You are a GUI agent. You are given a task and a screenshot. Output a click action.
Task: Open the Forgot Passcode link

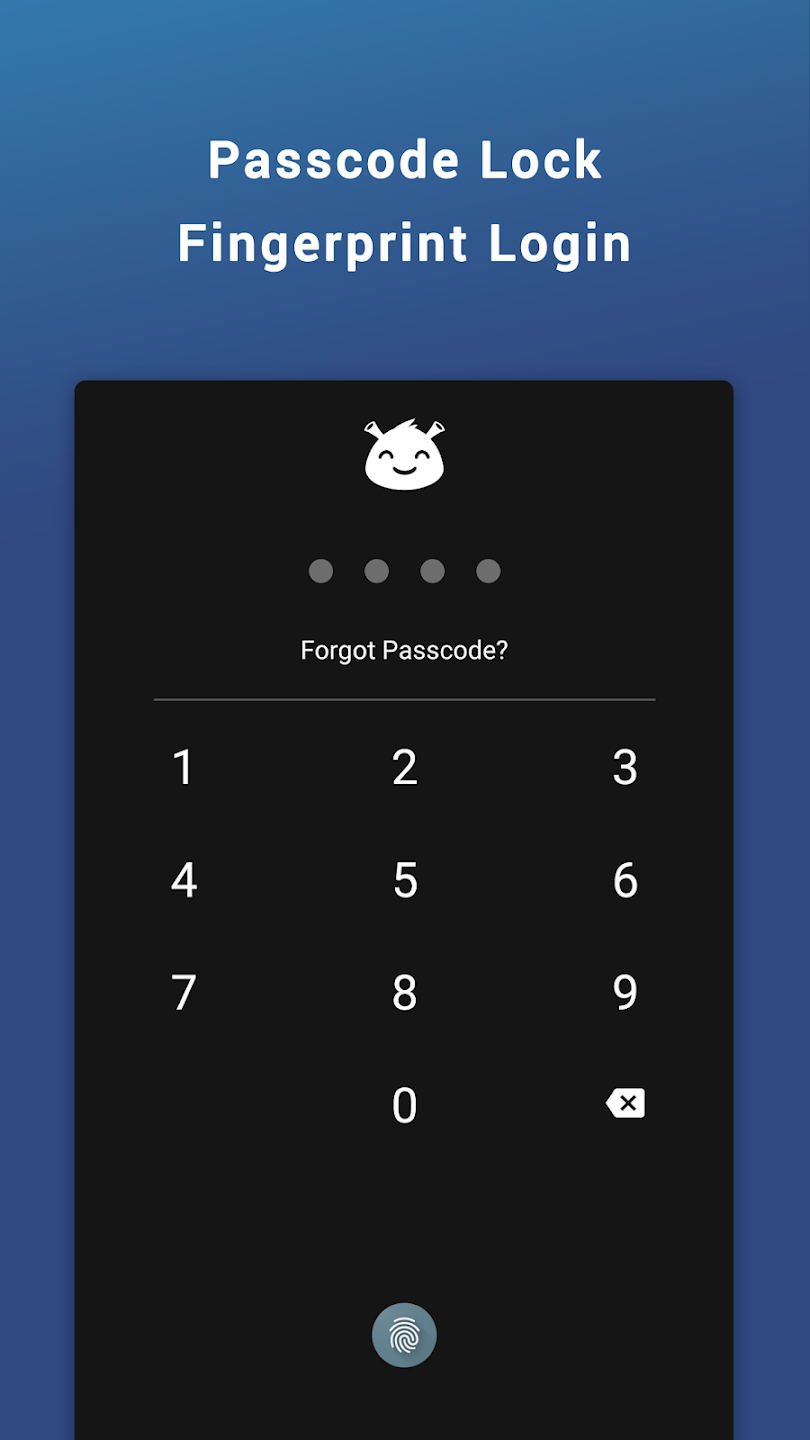click(x=404, y=650)
